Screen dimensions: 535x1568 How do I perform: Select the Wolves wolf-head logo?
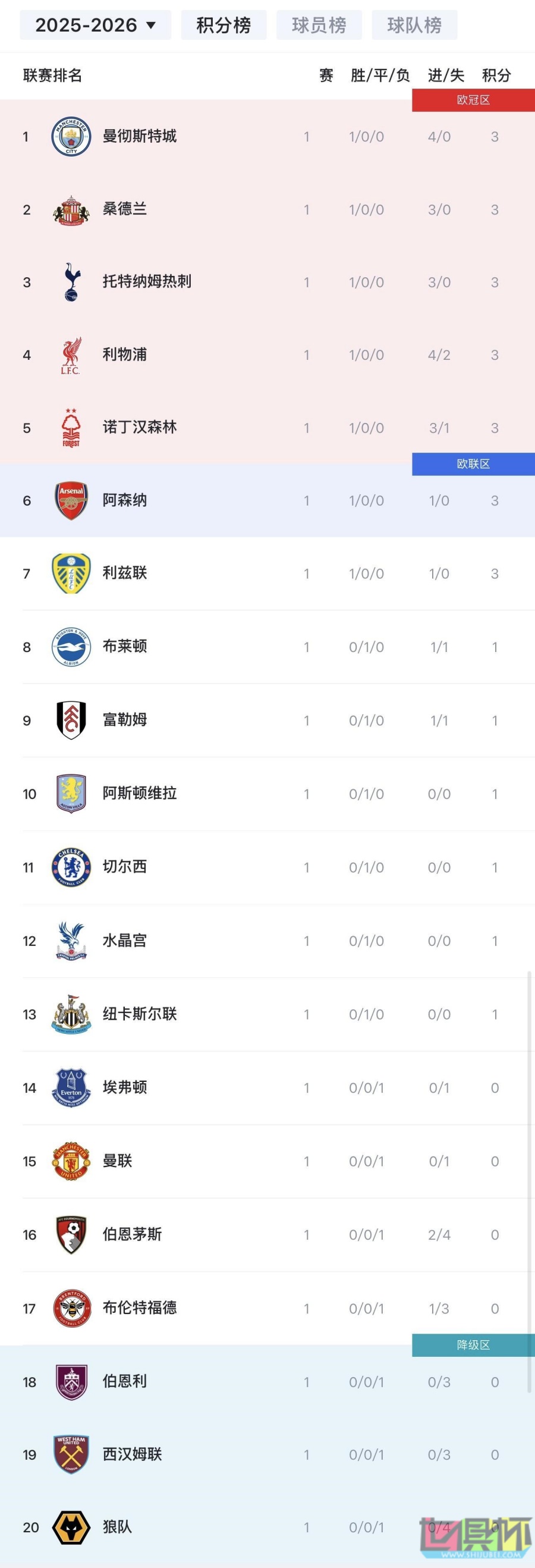coord(71,1528)
